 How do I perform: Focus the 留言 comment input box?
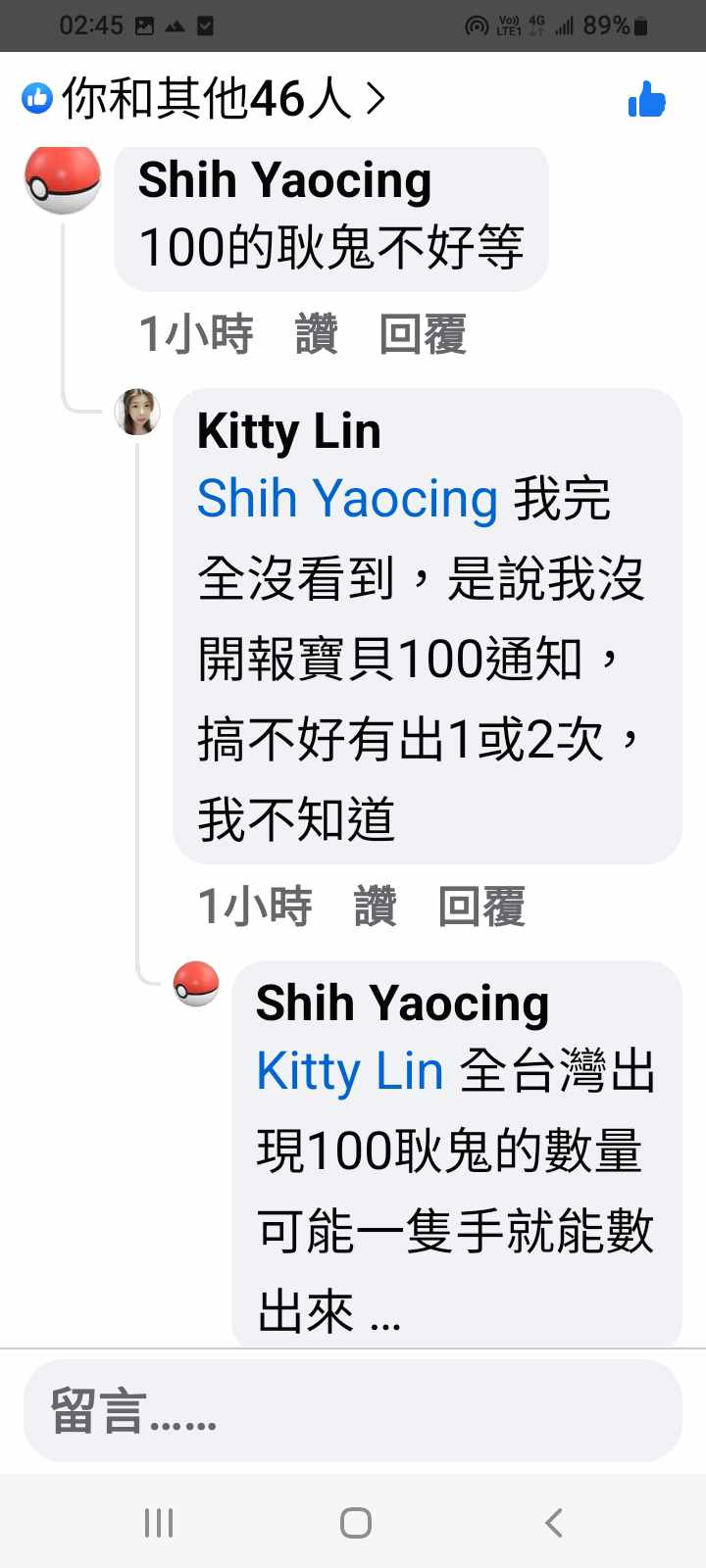click(x=353, y=1411)
